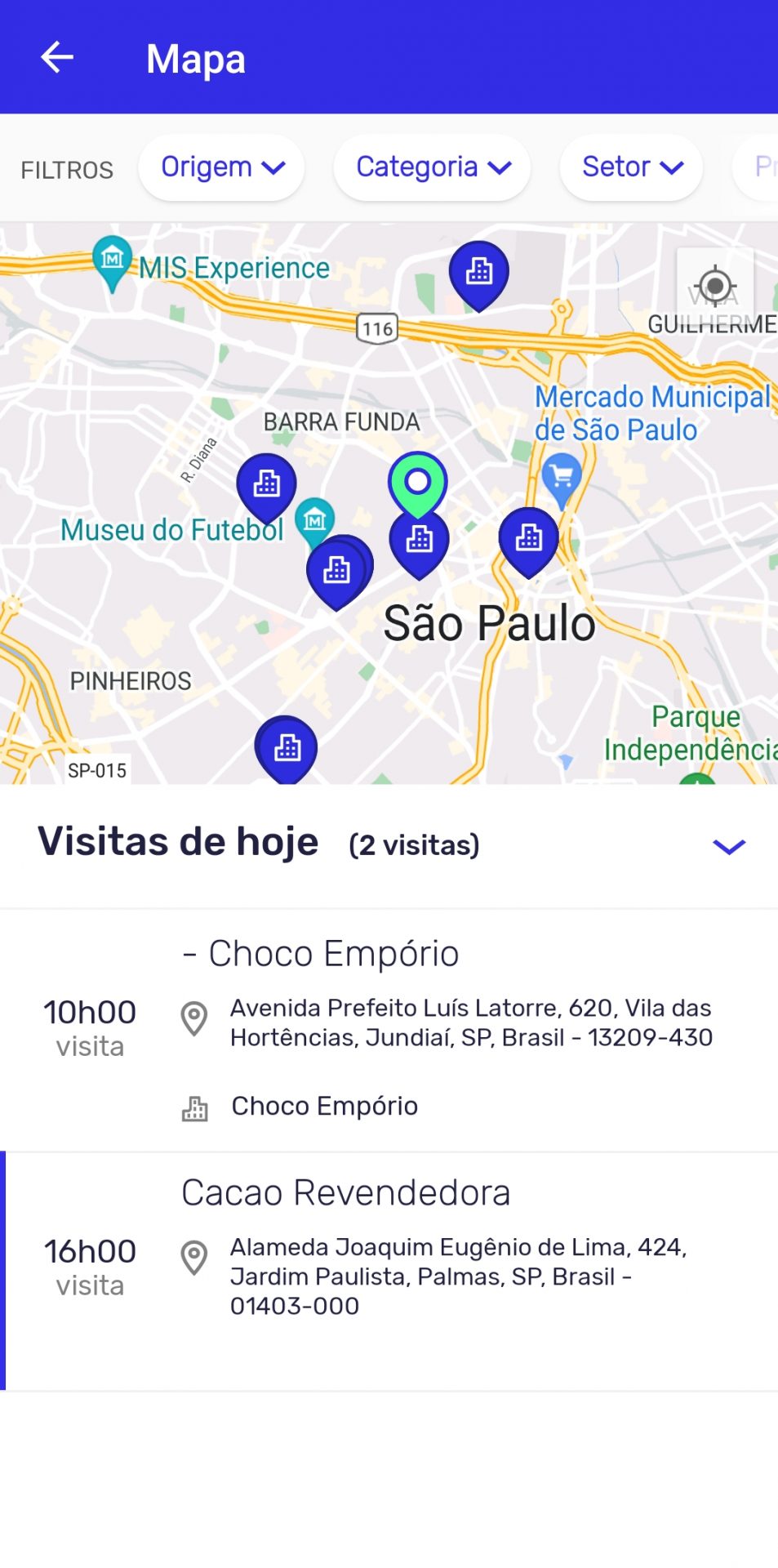Viewport: 778px width, 1568px height.
Task: Tap the building pin below Mercado Municipal
Action: [529, 538]
